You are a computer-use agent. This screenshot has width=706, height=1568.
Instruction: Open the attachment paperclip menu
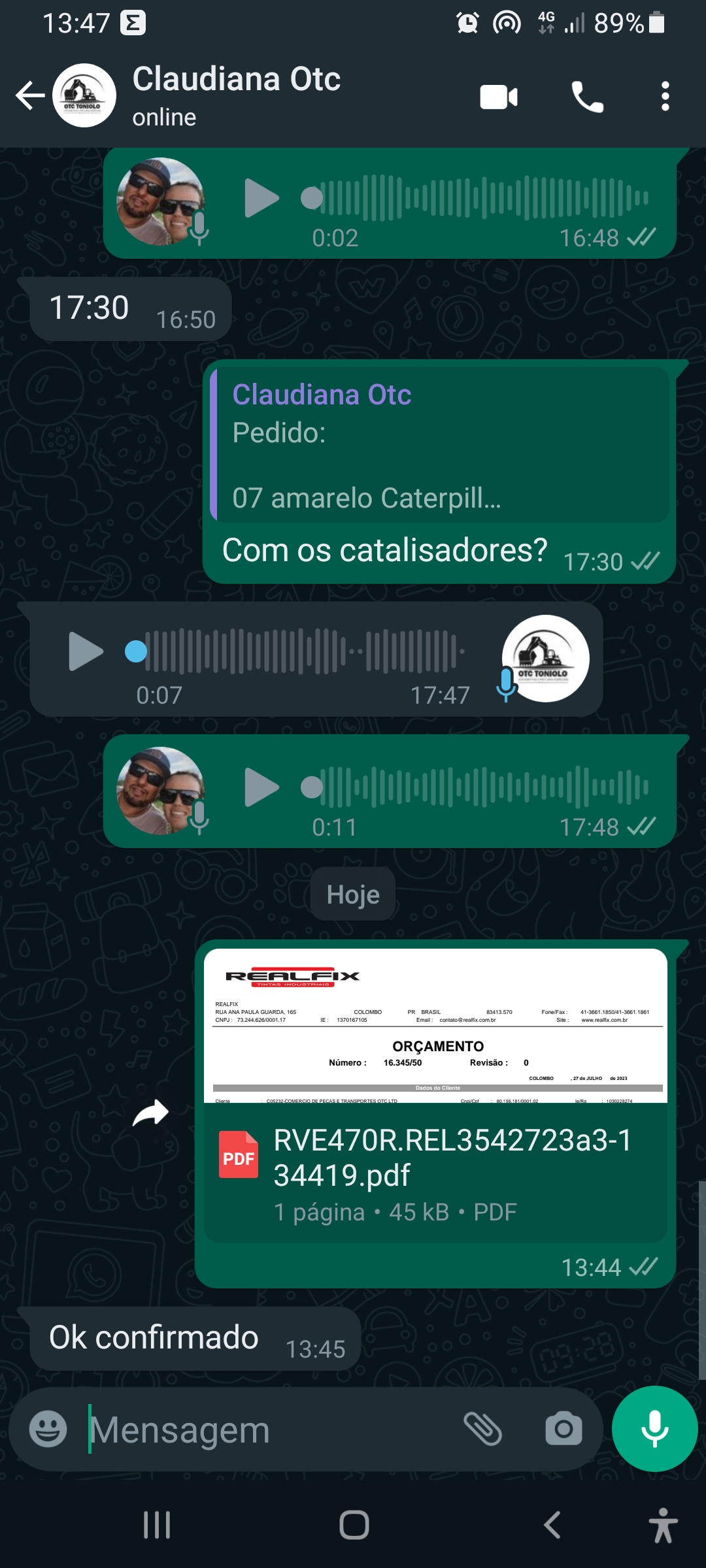(x=482, y=1429)
